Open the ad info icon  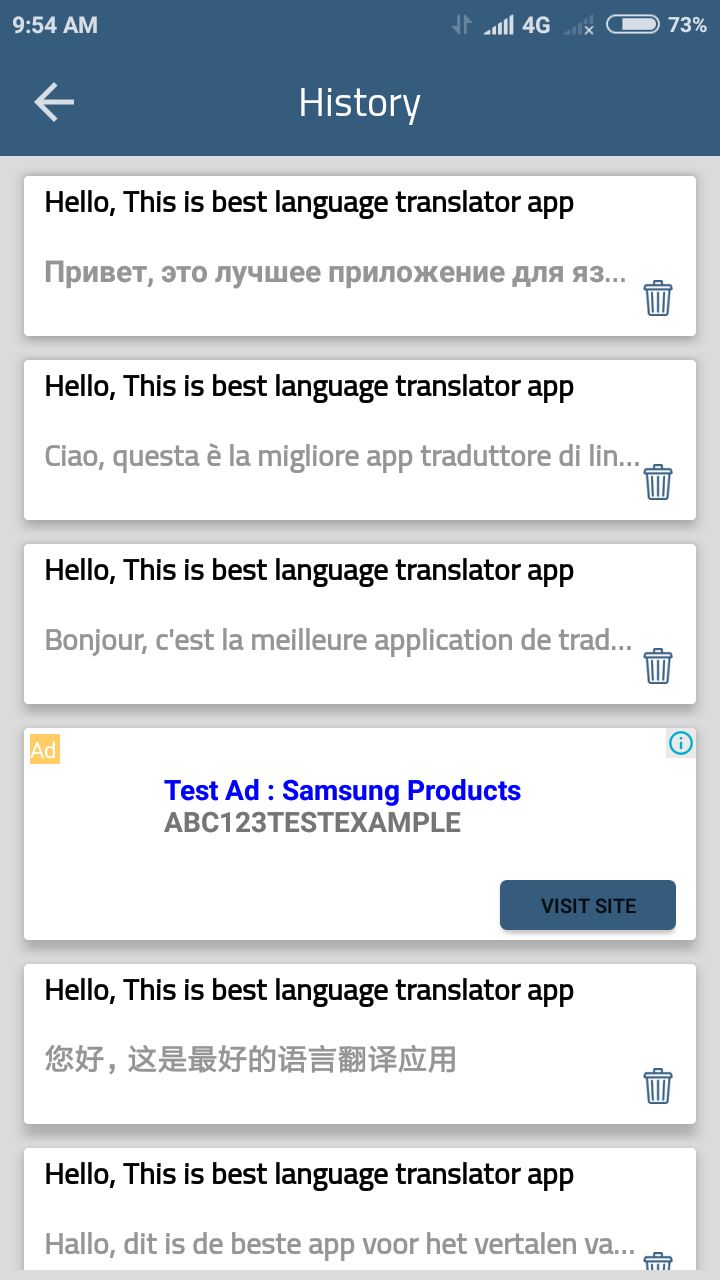click(x=680, y=743)
